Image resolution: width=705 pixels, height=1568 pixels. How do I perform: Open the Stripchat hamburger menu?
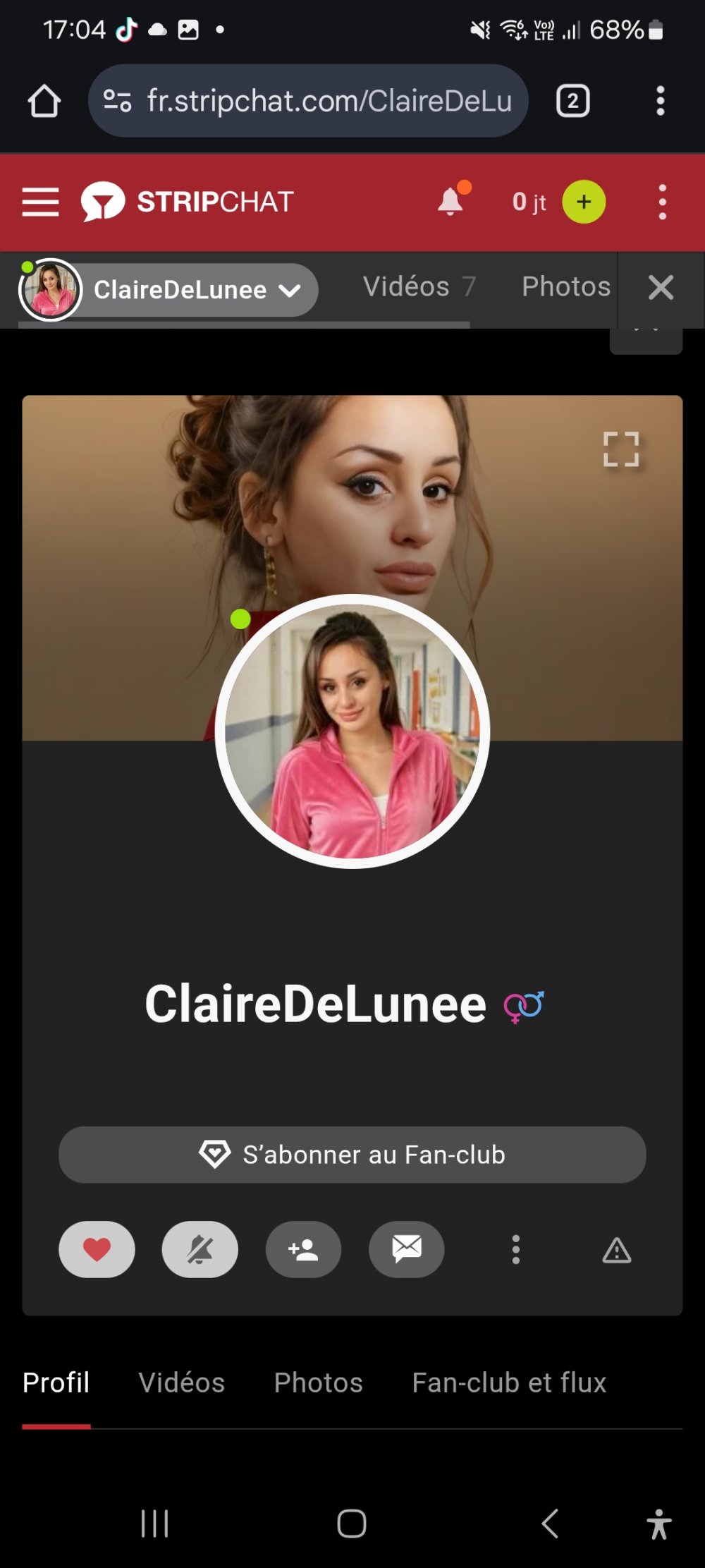point(40,202)
